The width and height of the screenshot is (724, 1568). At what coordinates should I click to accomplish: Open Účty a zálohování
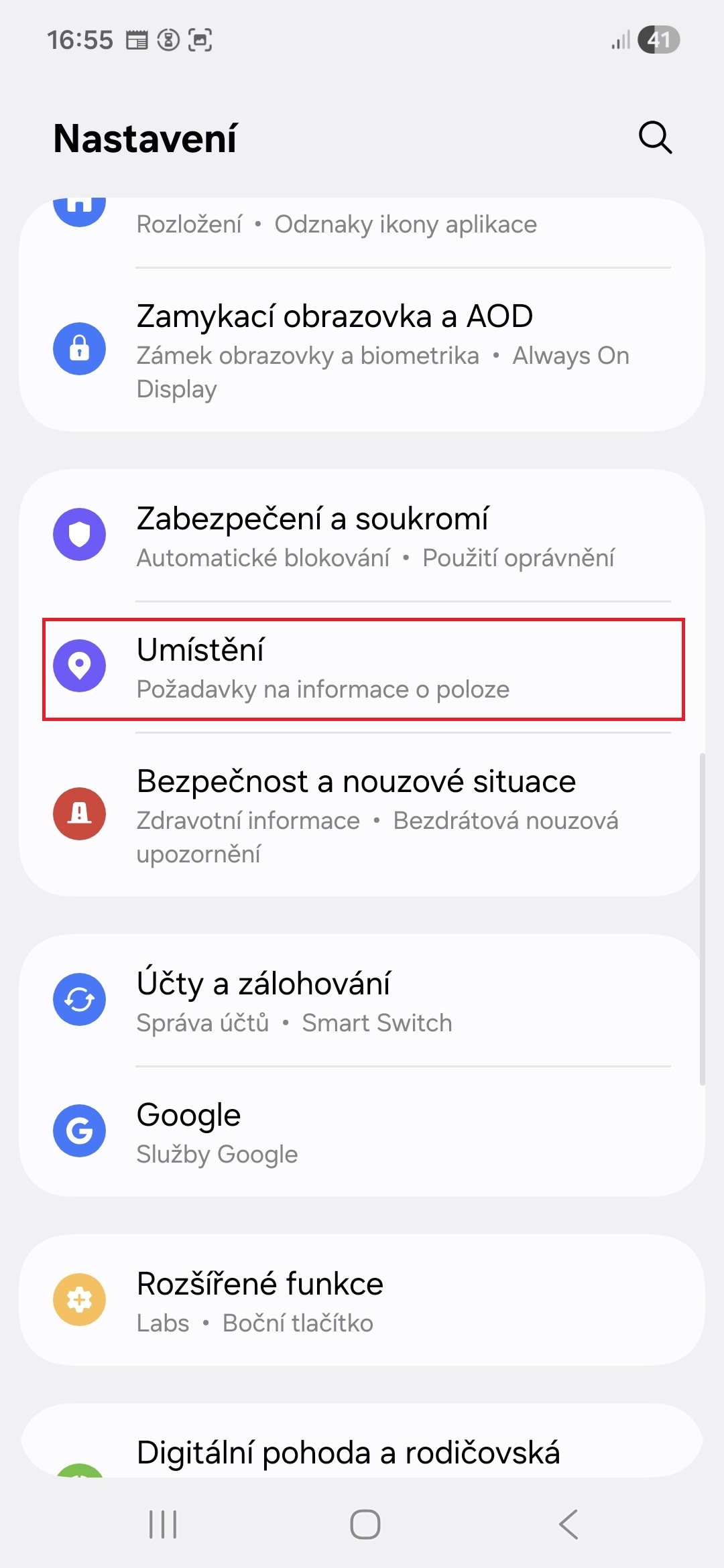tap(362, 1001)
